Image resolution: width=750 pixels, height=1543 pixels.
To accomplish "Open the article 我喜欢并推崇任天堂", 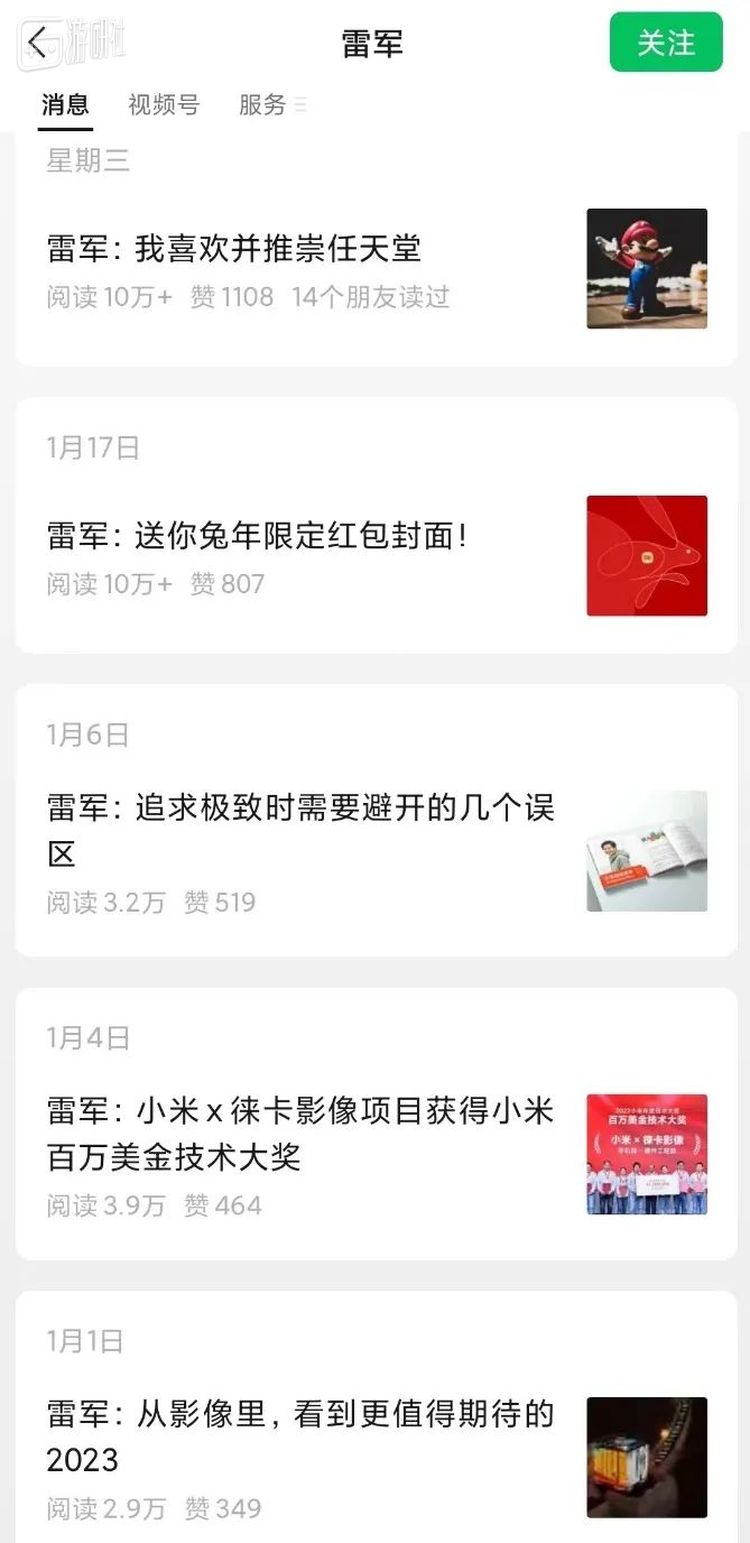I will pos(235,249).
